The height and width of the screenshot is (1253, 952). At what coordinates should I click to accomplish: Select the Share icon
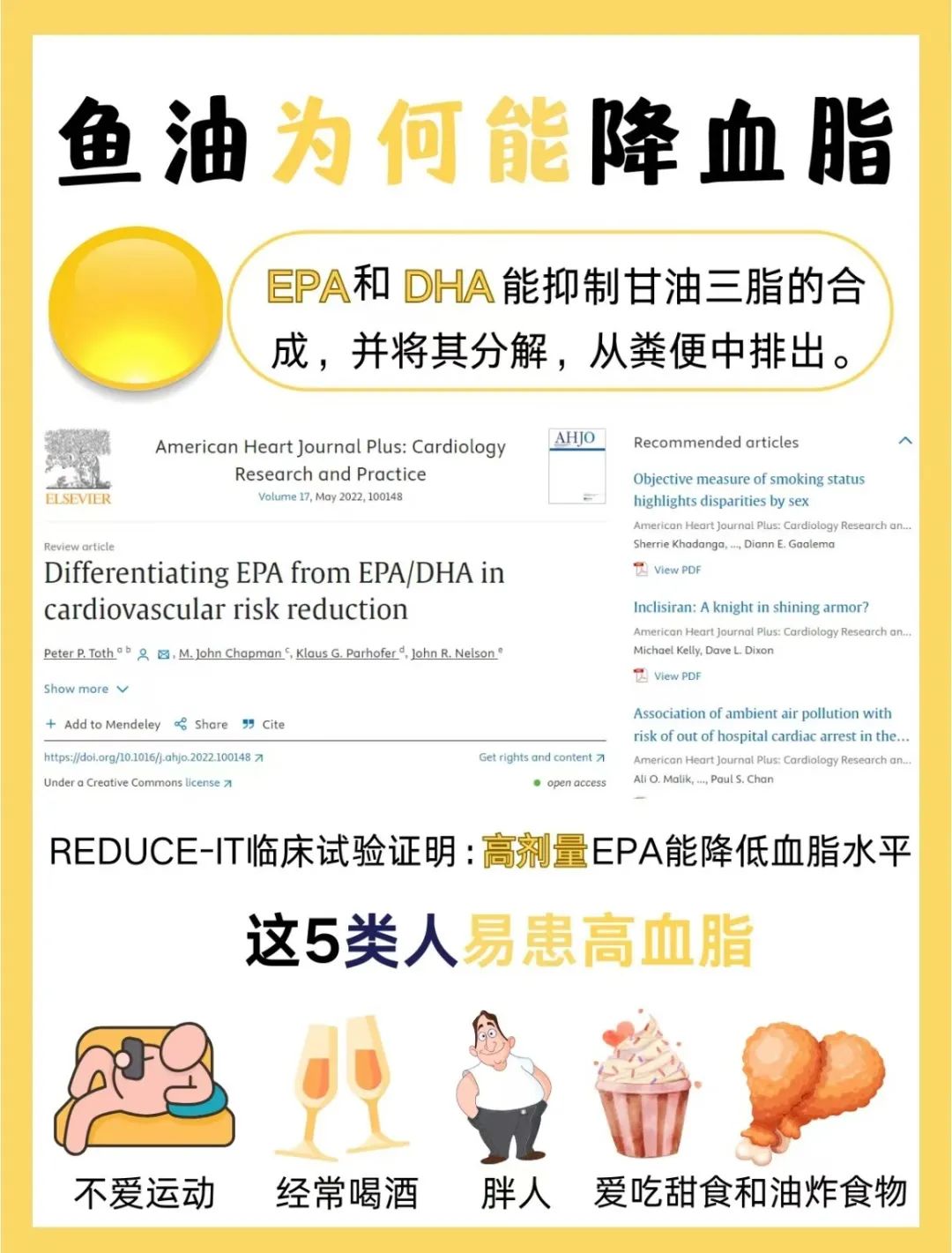coord(180,724)
